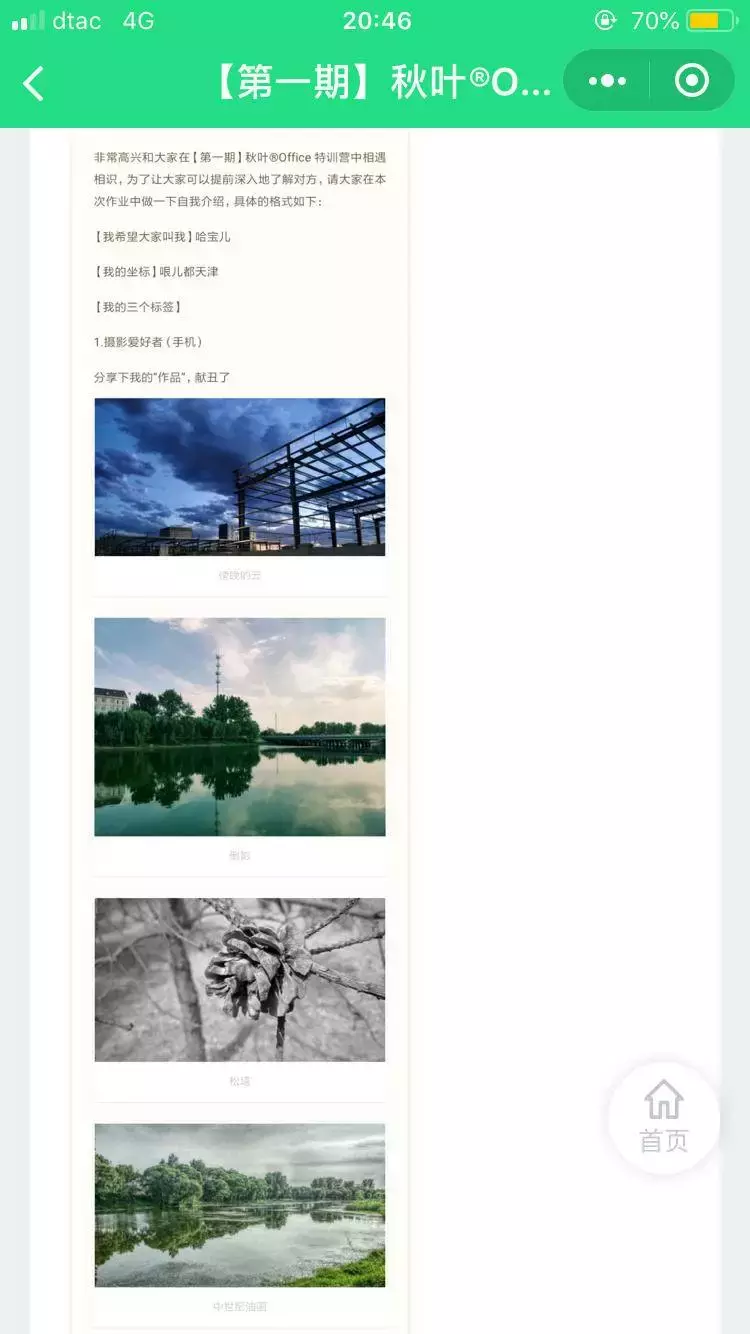
Task: Open the steel frame and clouds photo
Action: coord(240,477)
